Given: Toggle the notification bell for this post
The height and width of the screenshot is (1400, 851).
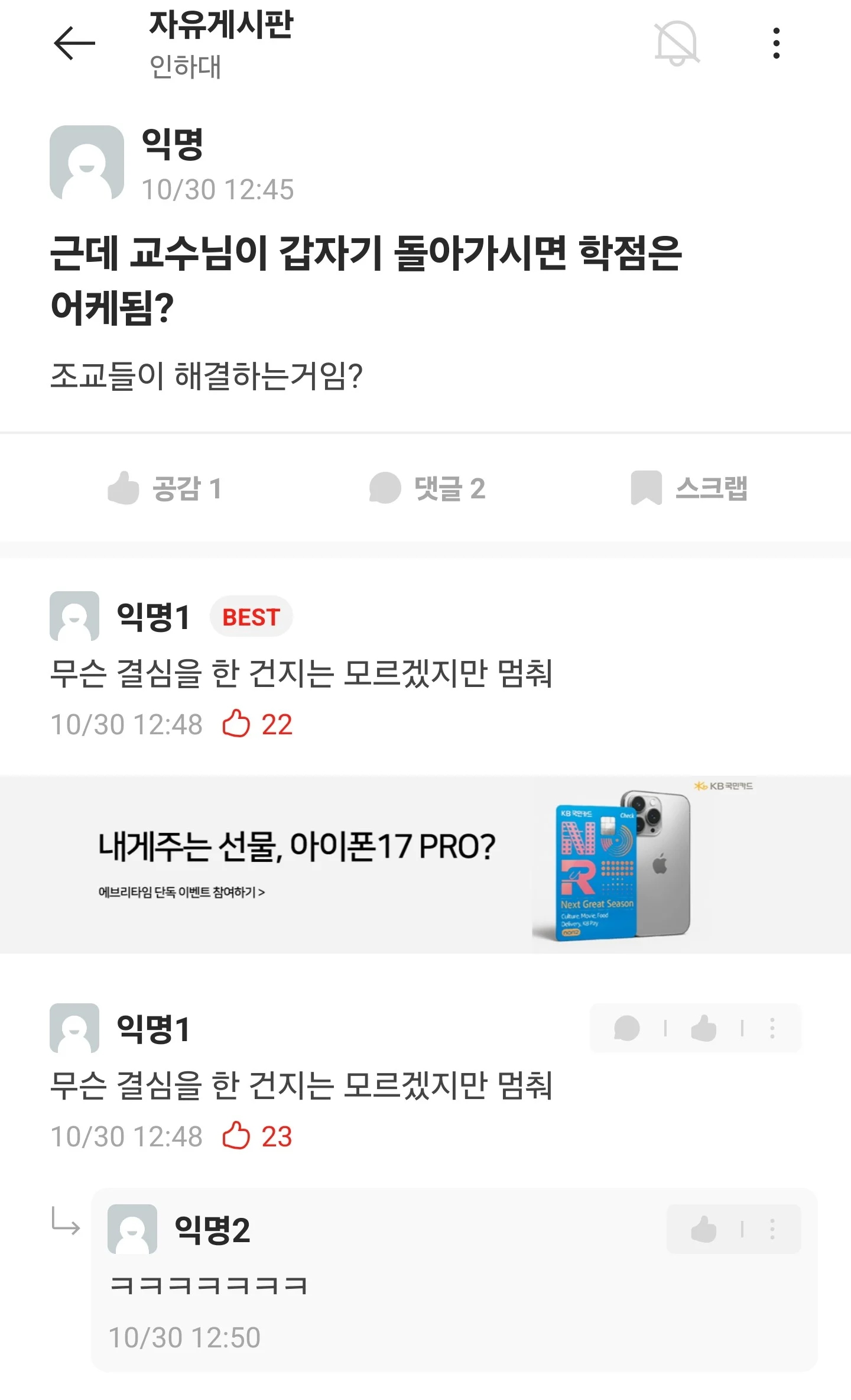Looking at the screenshot, I should pos(677,43).
